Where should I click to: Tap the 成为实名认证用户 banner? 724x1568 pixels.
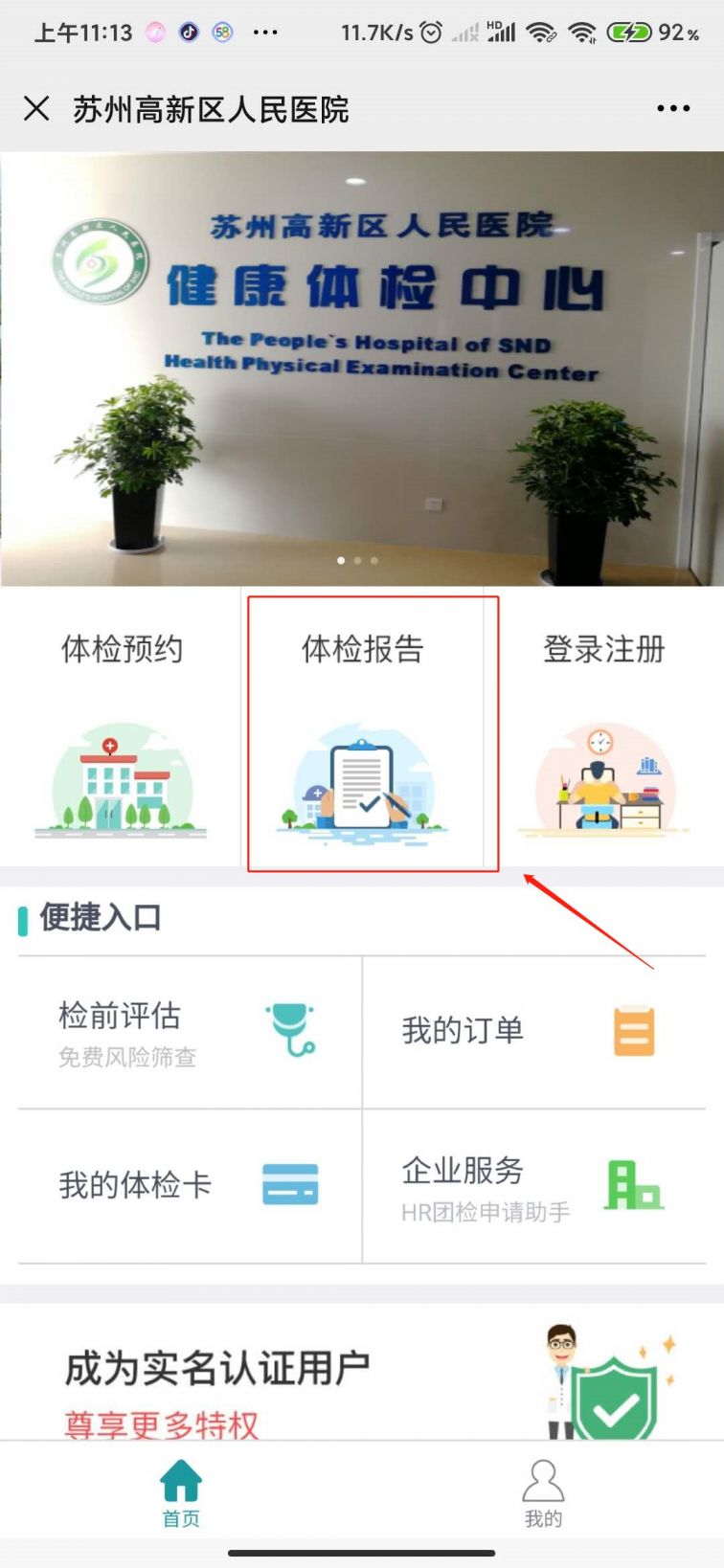click(362, 1378)
